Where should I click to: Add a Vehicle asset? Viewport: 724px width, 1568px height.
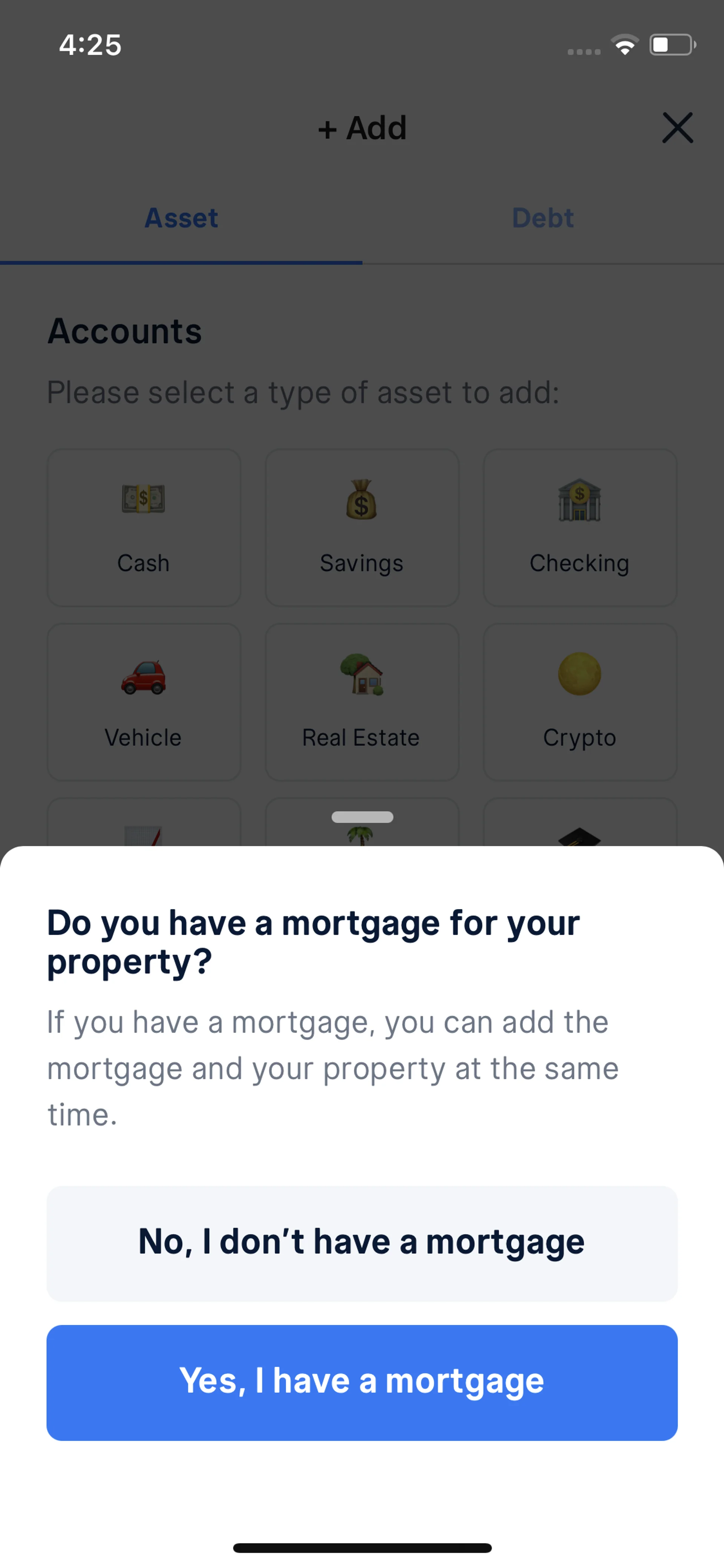click(144, 702)
